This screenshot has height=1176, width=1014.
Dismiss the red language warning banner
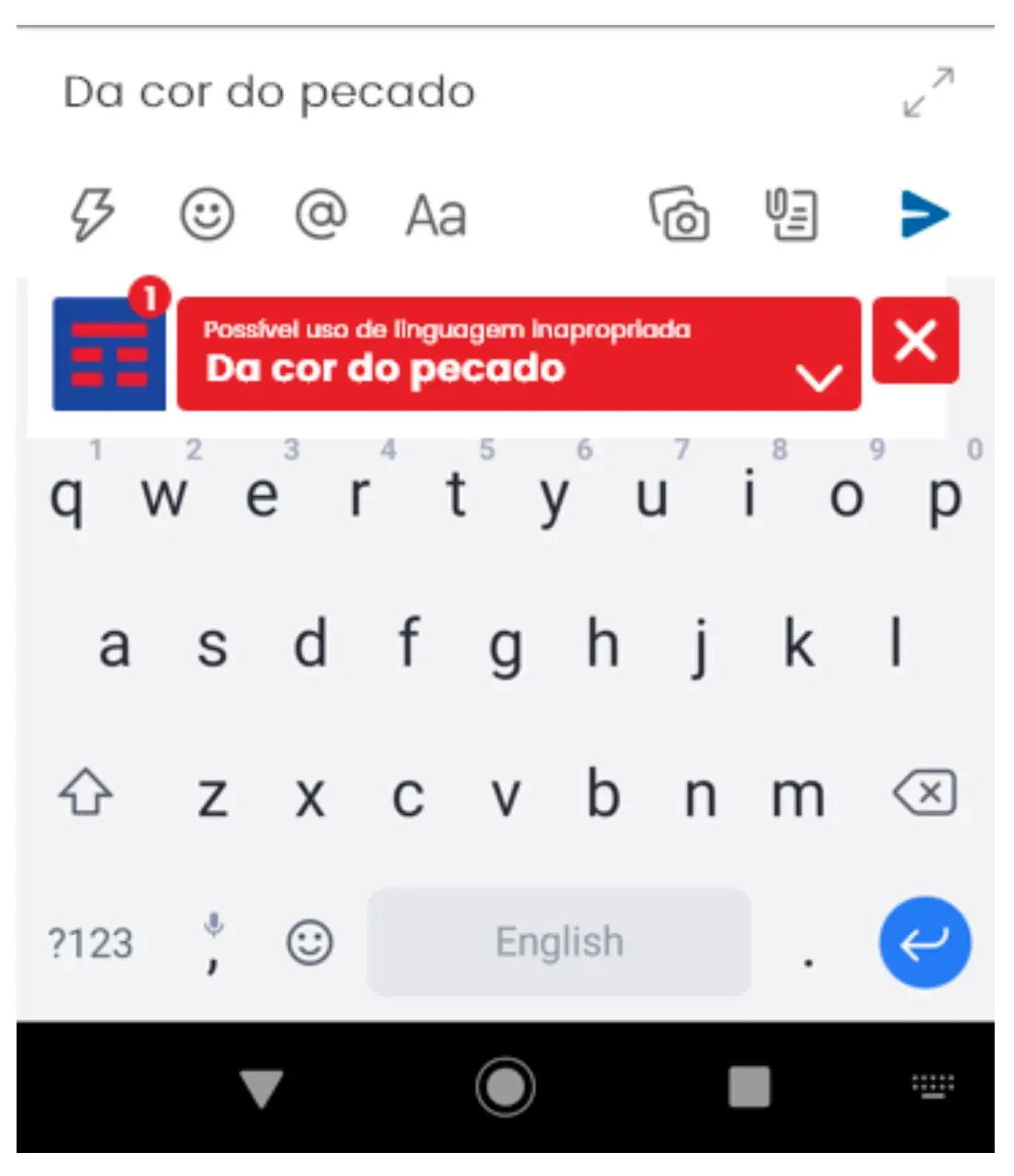tap(915, 341)
